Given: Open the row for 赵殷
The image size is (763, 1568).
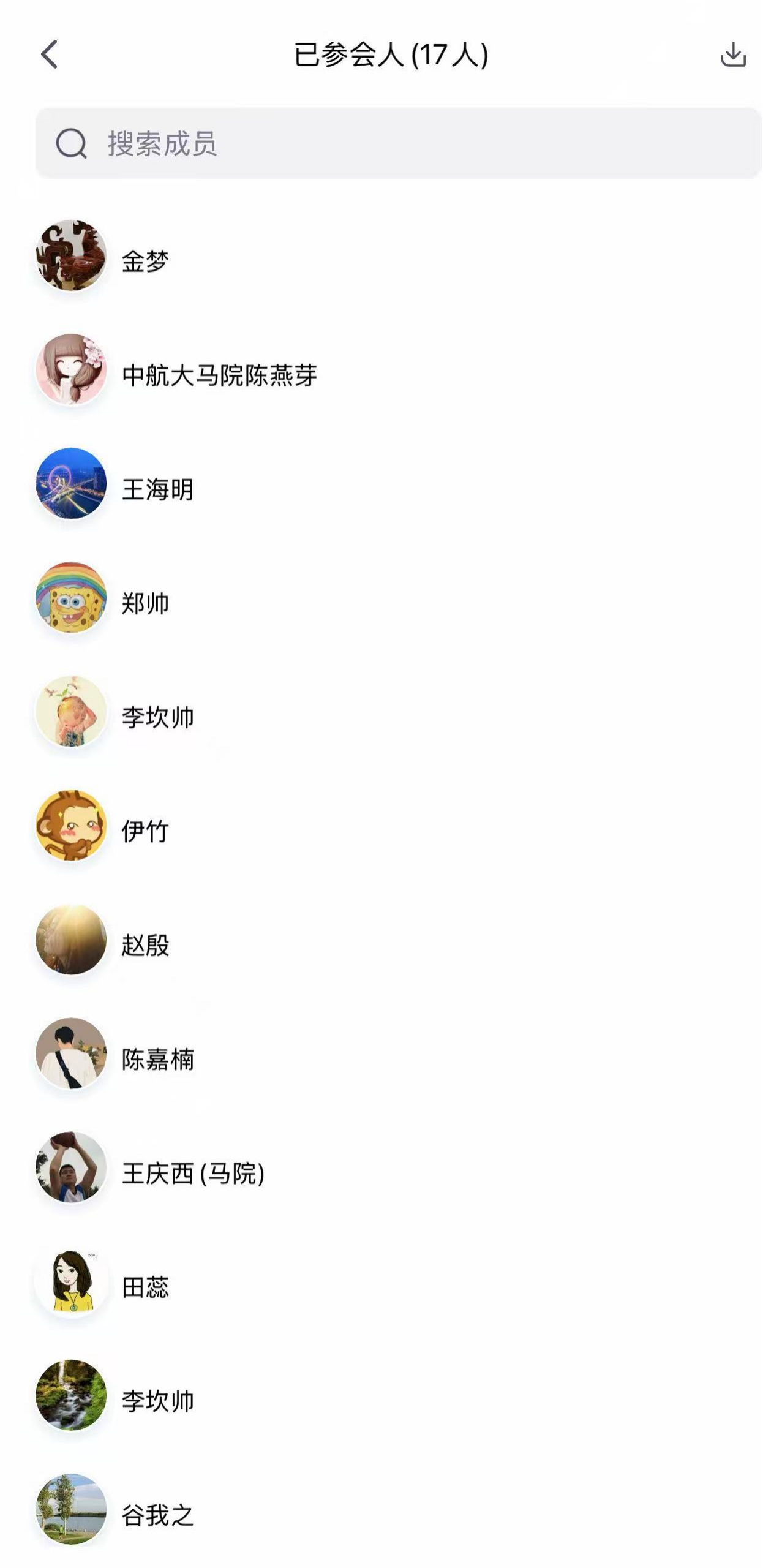Looking at the screenshot, I should click(x=145, y=945).
